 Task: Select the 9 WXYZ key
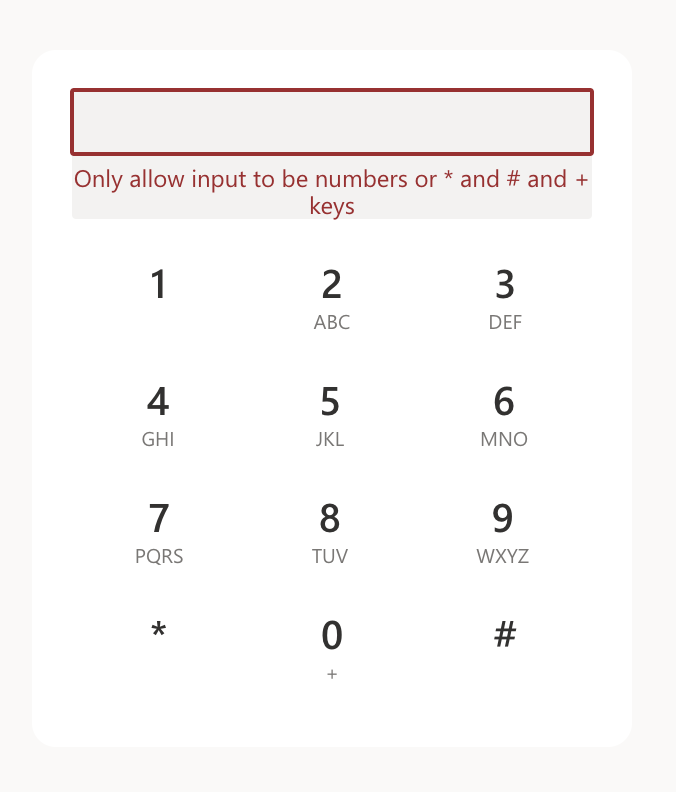505,534
